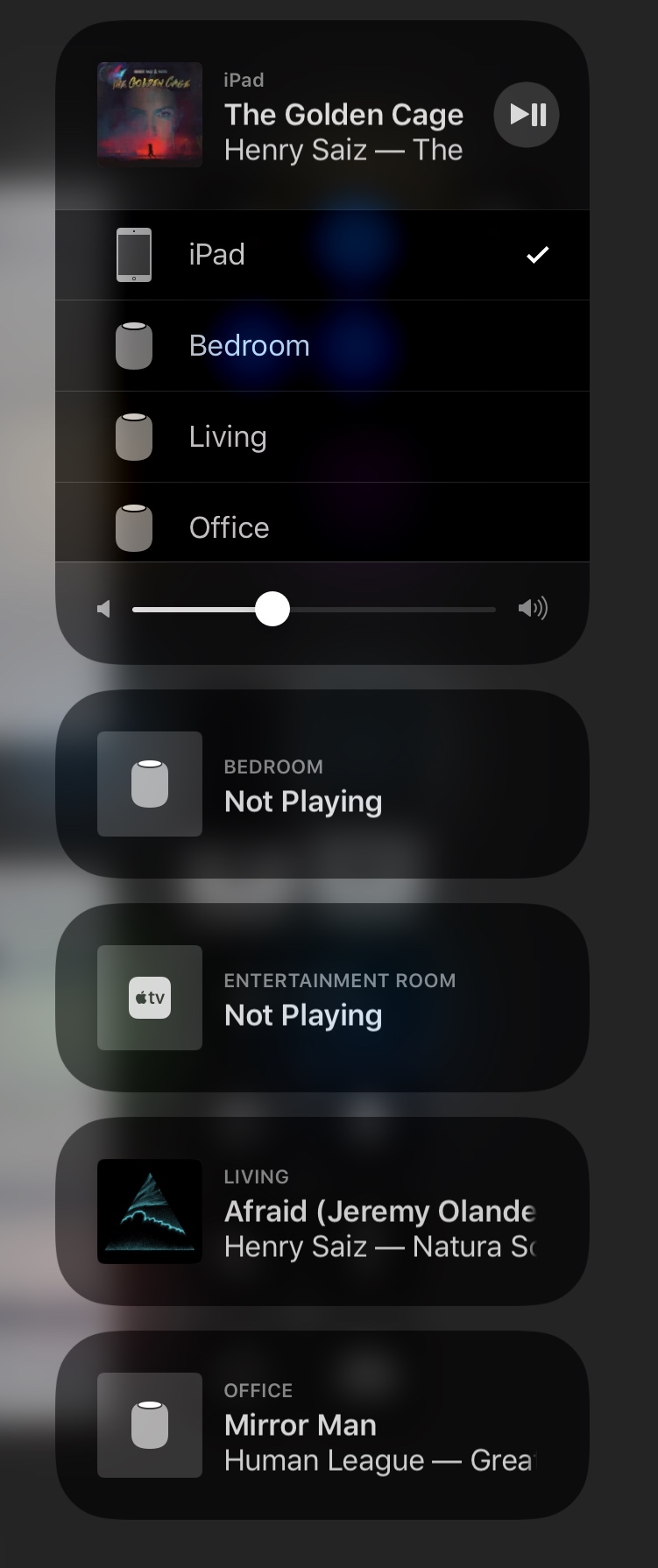Choose the Office HomePod as output

click(322, 526)
